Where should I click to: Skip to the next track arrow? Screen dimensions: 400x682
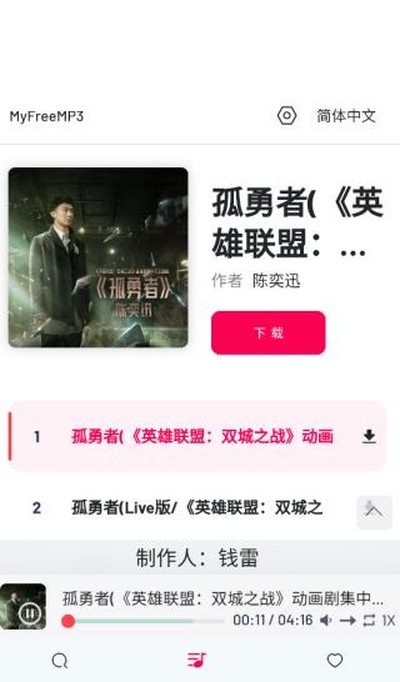click(348, 620)
